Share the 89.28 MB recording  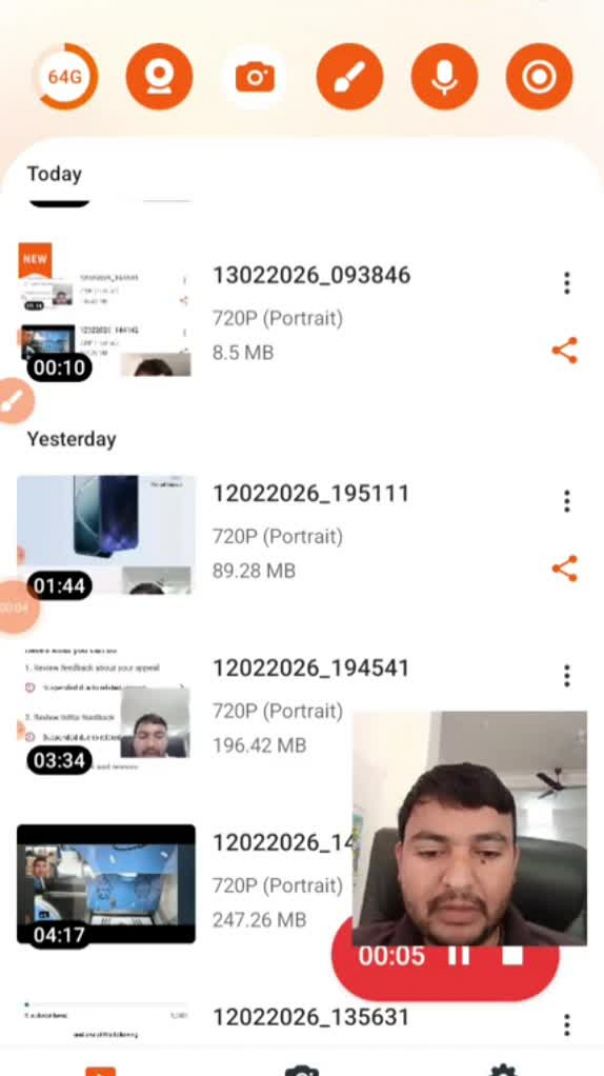565,568
